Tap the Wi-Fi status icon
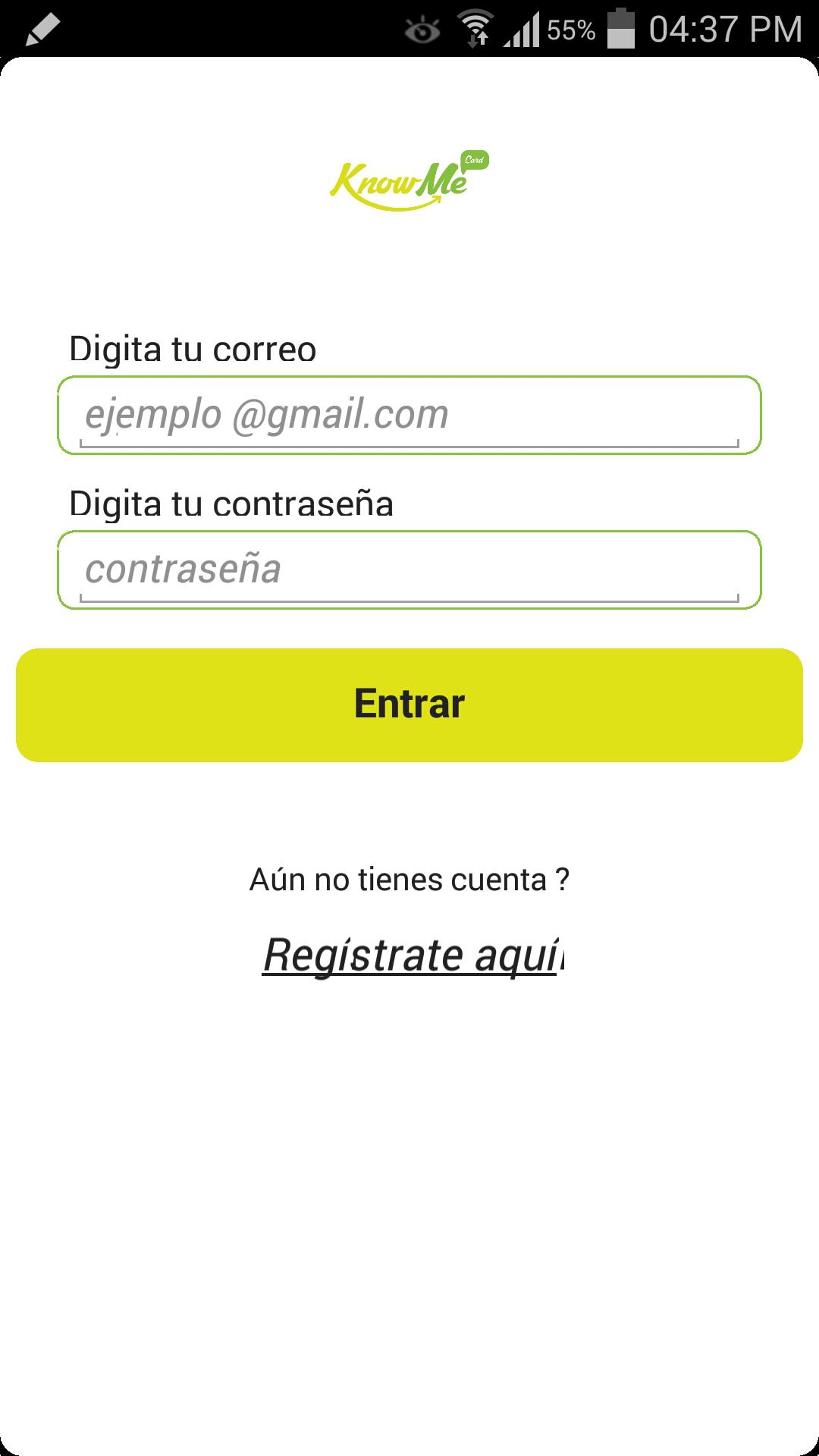The image size is (819, 1456). (x=478, y=27)
